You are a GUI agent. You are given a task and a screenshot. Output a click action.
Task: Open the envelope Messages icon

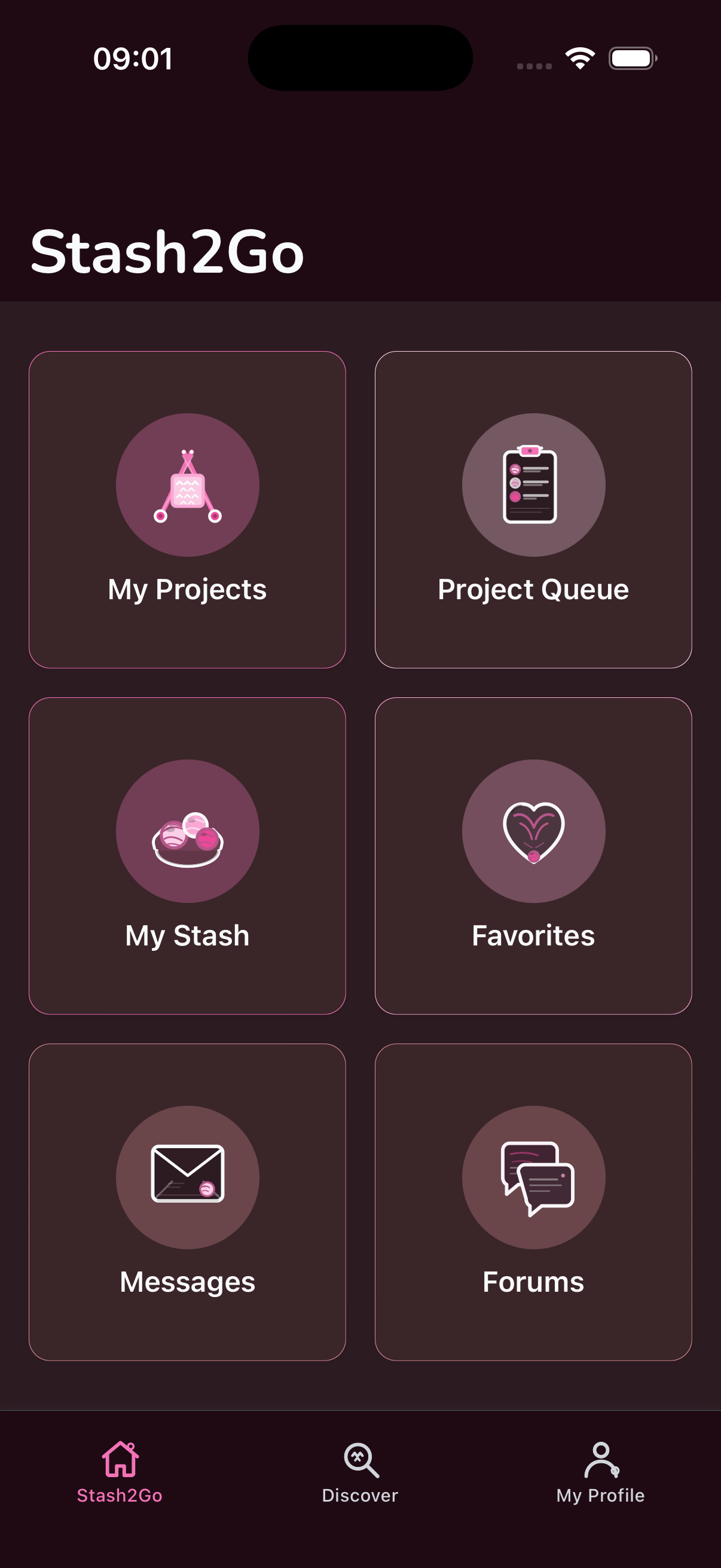coord(187,1178)
